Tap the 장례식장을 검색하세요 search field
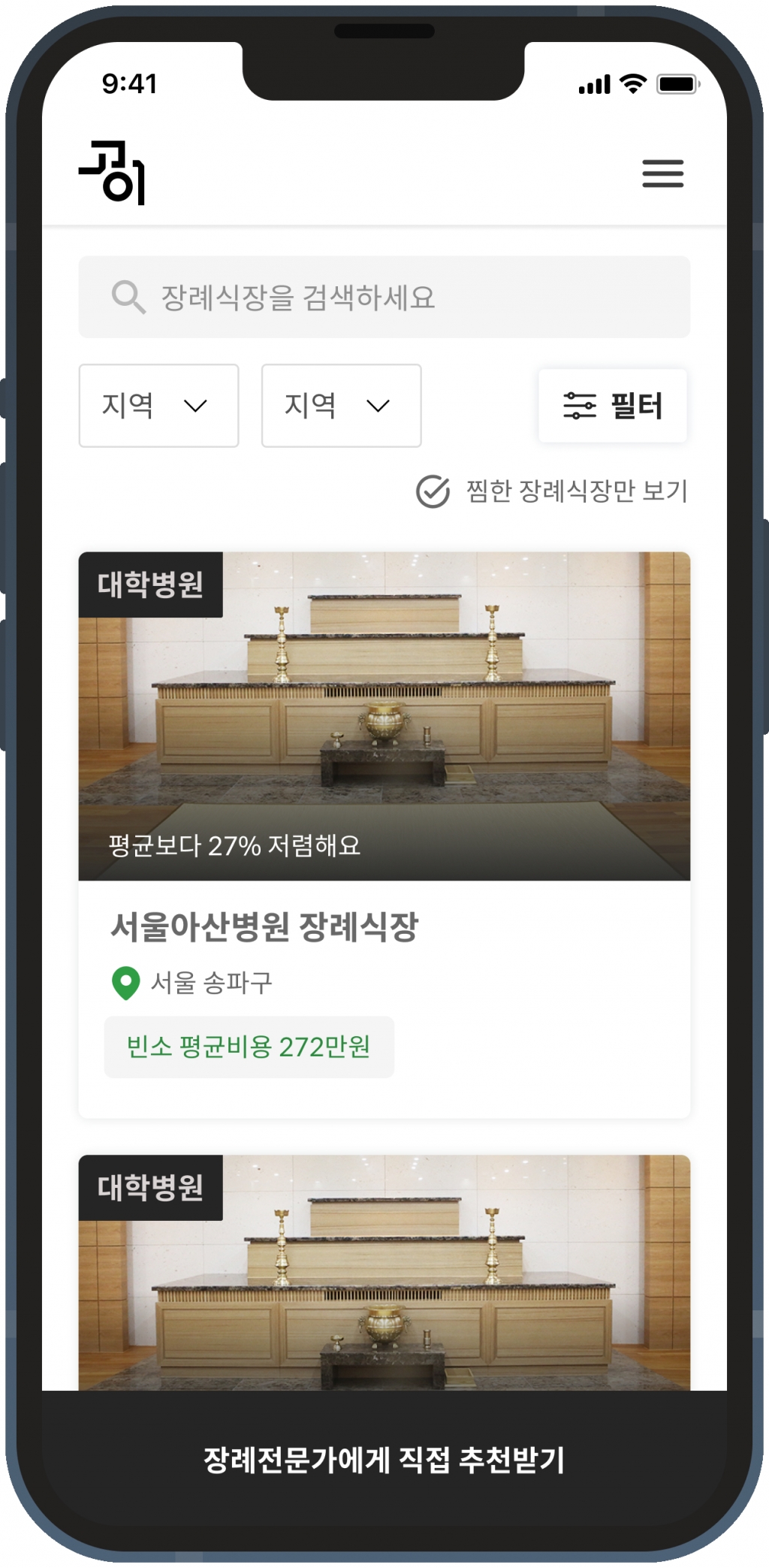 (384, 298)
